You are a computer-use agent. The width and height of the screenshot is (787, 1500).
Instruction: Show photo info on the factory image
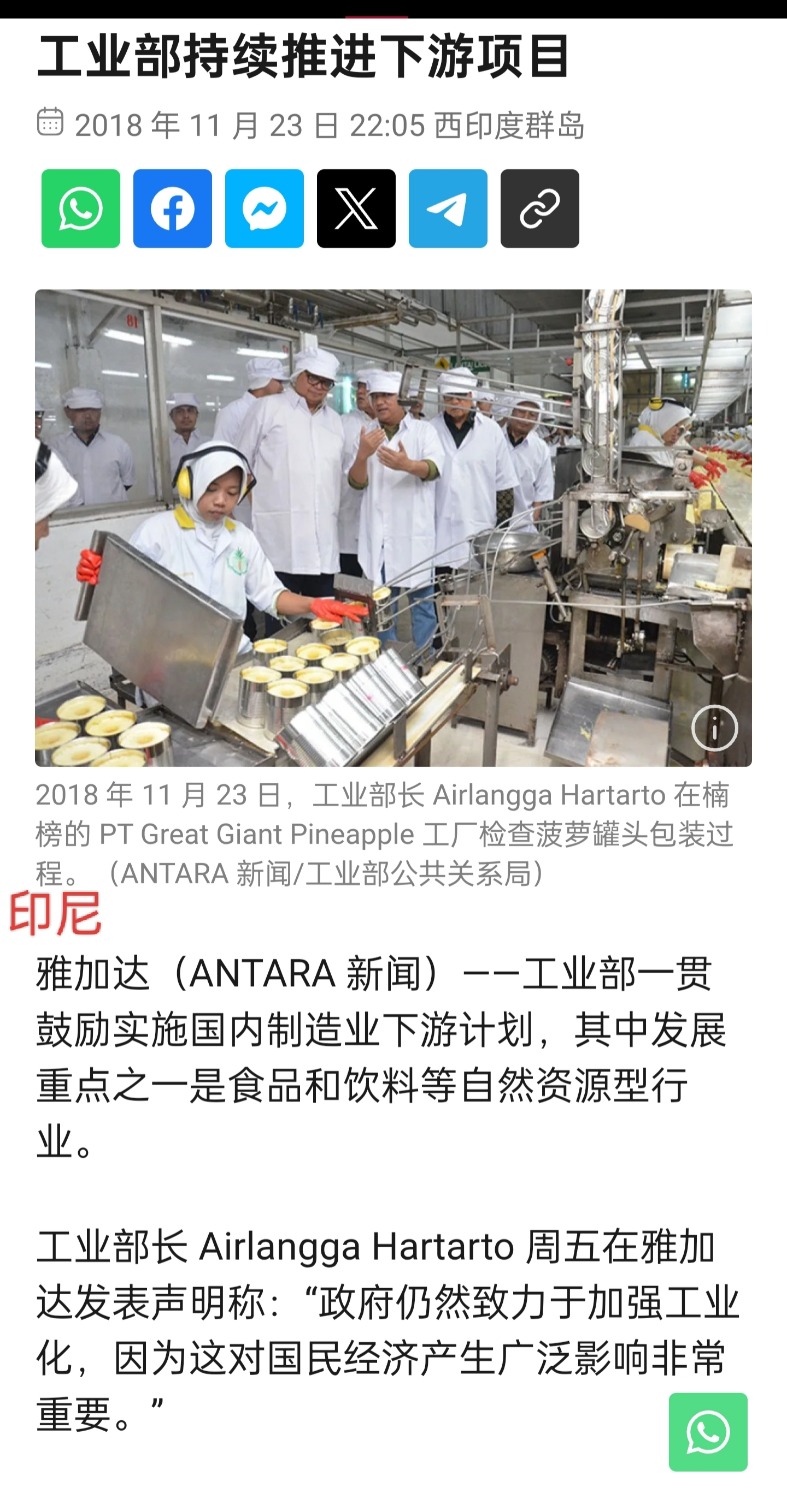714,729
